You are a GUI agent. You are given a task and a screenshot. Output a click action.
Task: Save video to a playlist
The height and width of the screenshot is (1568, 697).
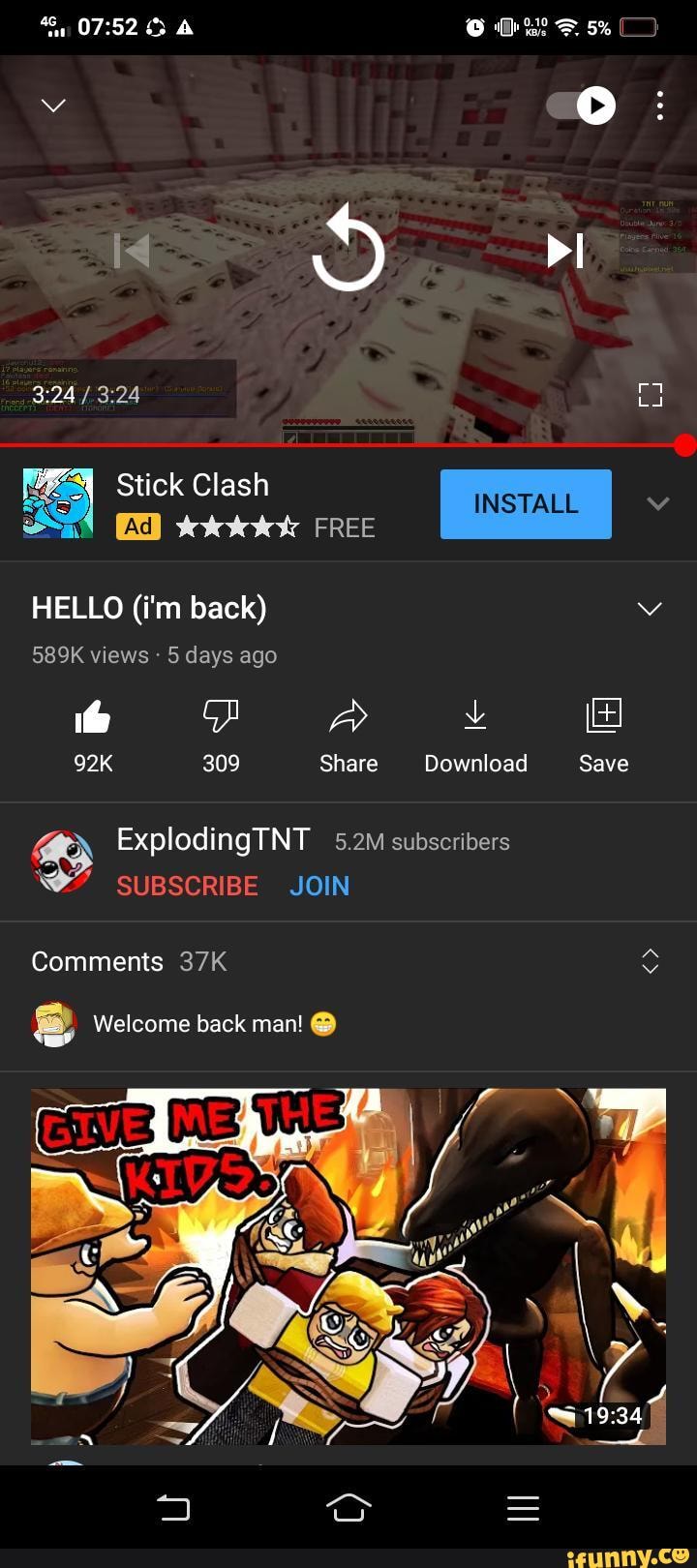point(603,736)
